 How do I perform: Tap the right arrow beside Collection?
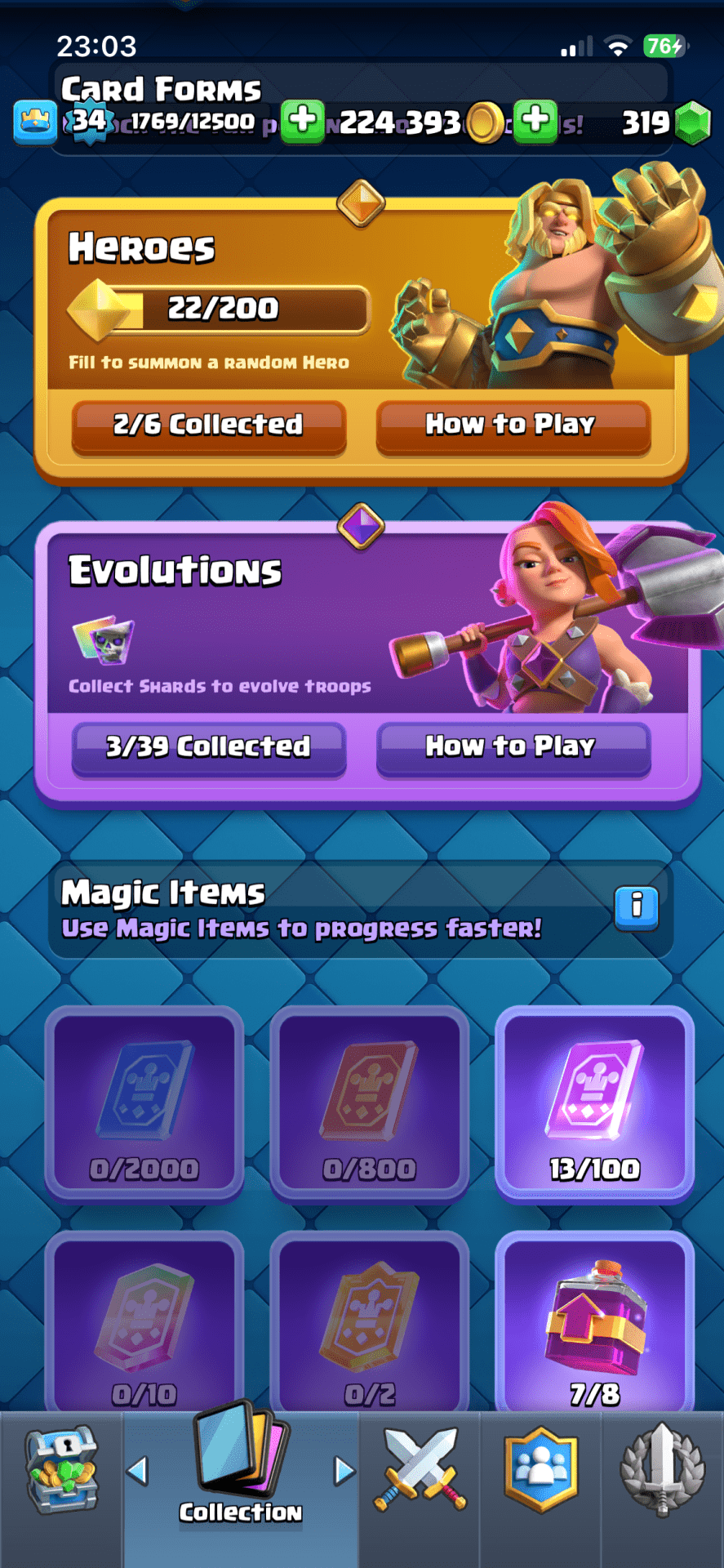[x=344, y=1471]
